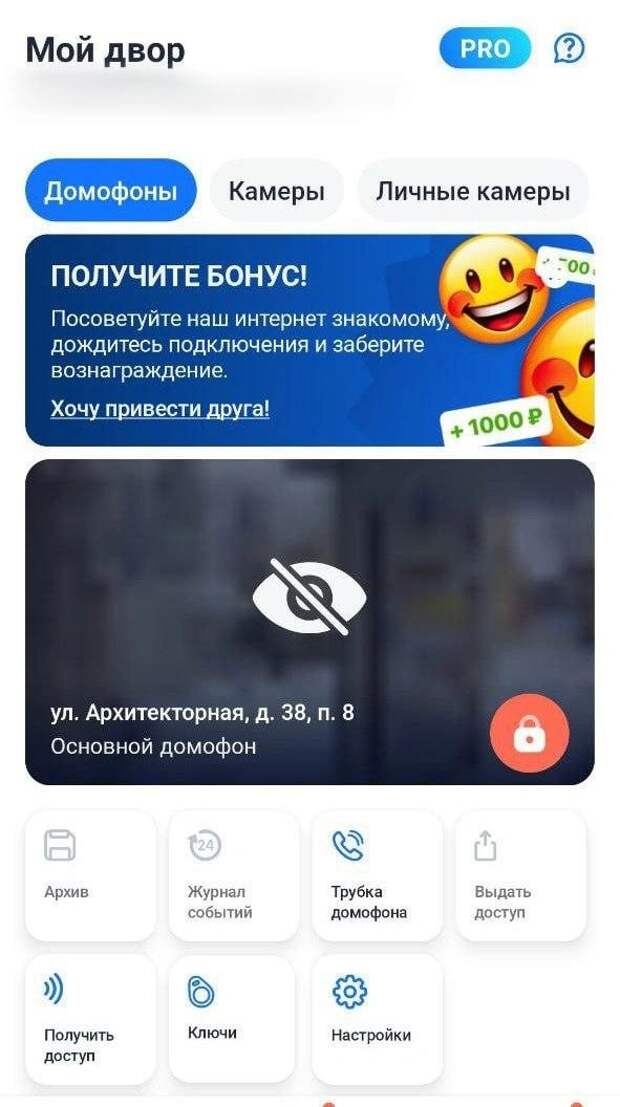The image size is (620, 1107).
Task: Open the intercom video preview with crossed eye
Action: tap(309, 598)
